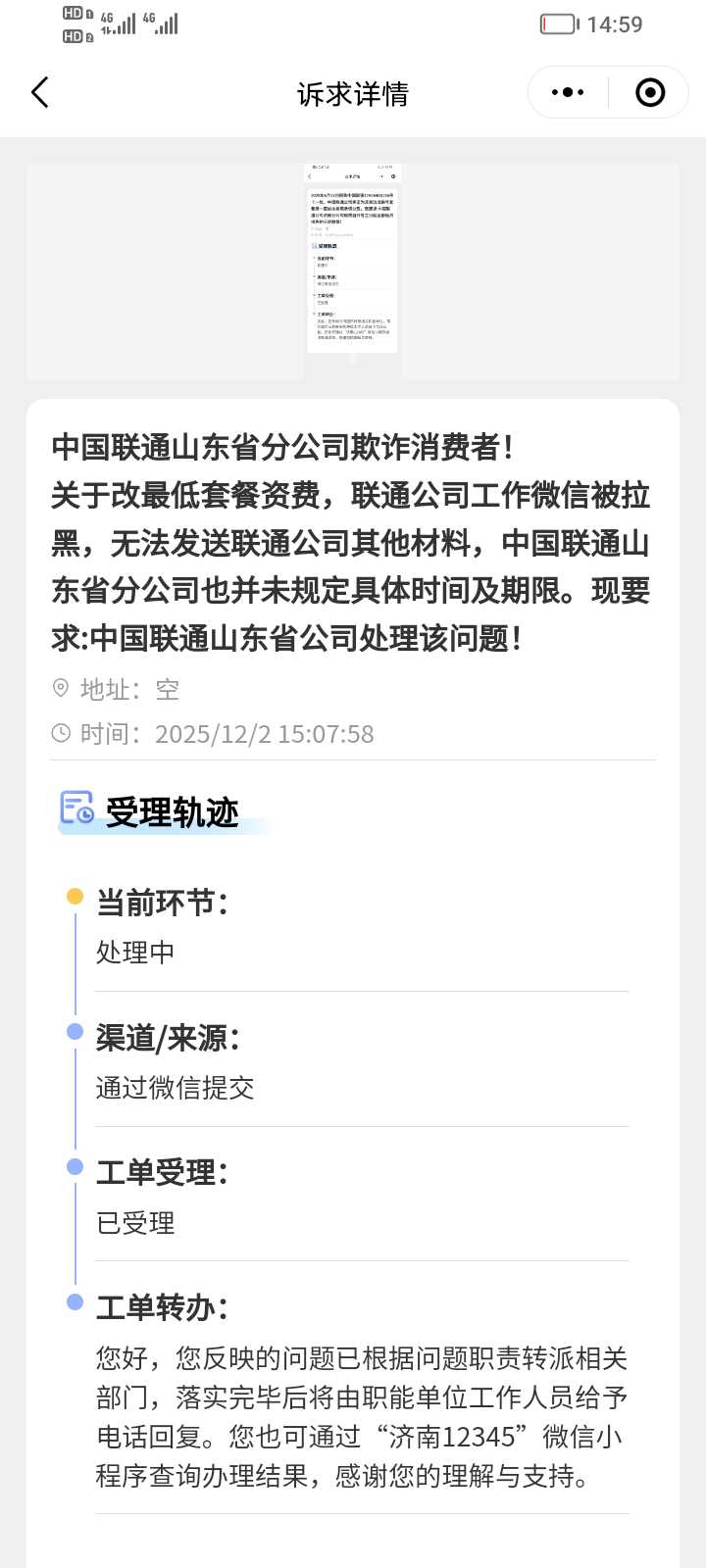Click the blue dot next to 工单受理
The height and width of the screenshot is (1568, 706).
tap(75, 1165)
